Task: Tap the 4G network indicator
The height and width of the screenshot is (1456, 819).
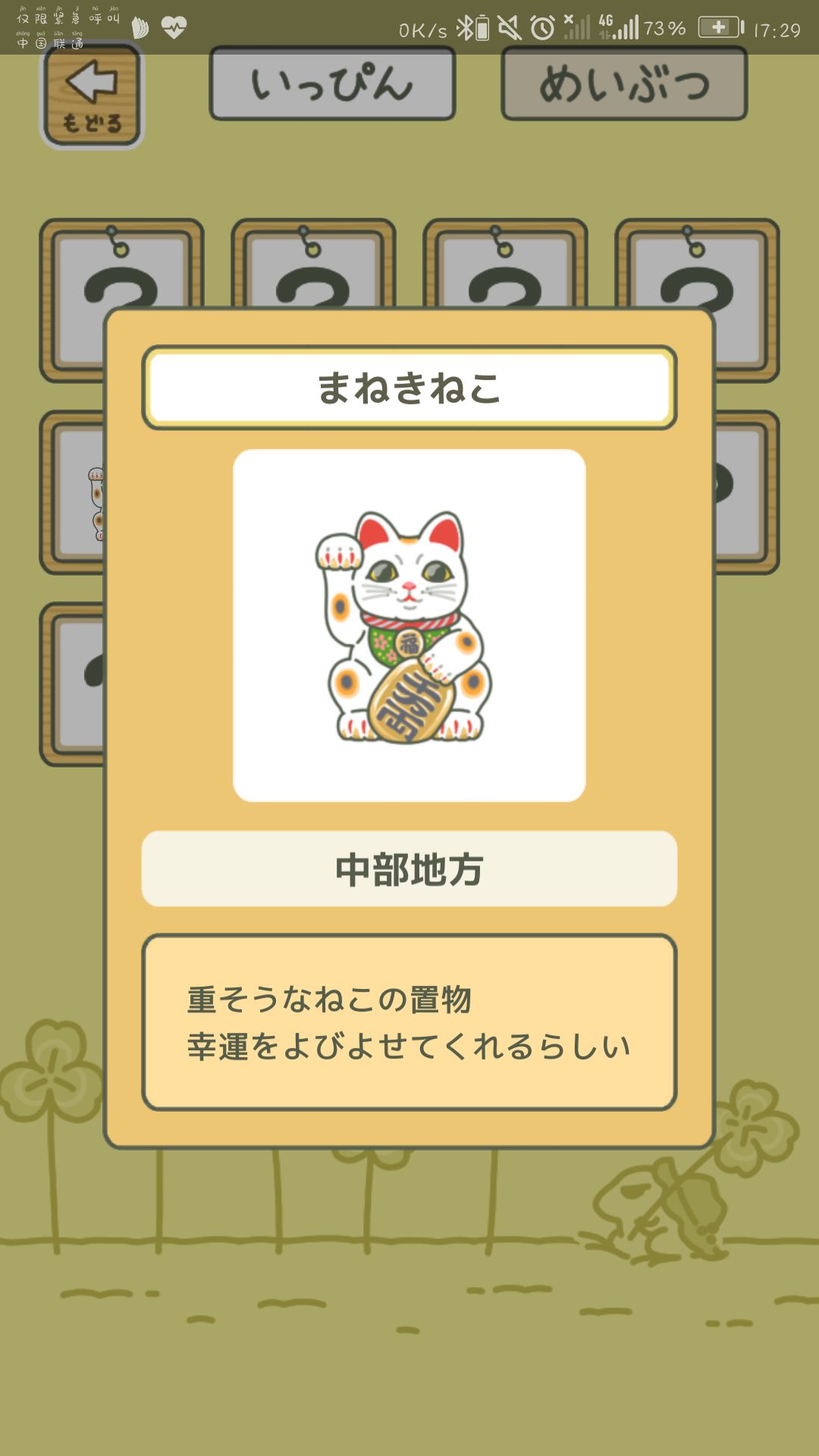Action: click(x=607, y=24)
